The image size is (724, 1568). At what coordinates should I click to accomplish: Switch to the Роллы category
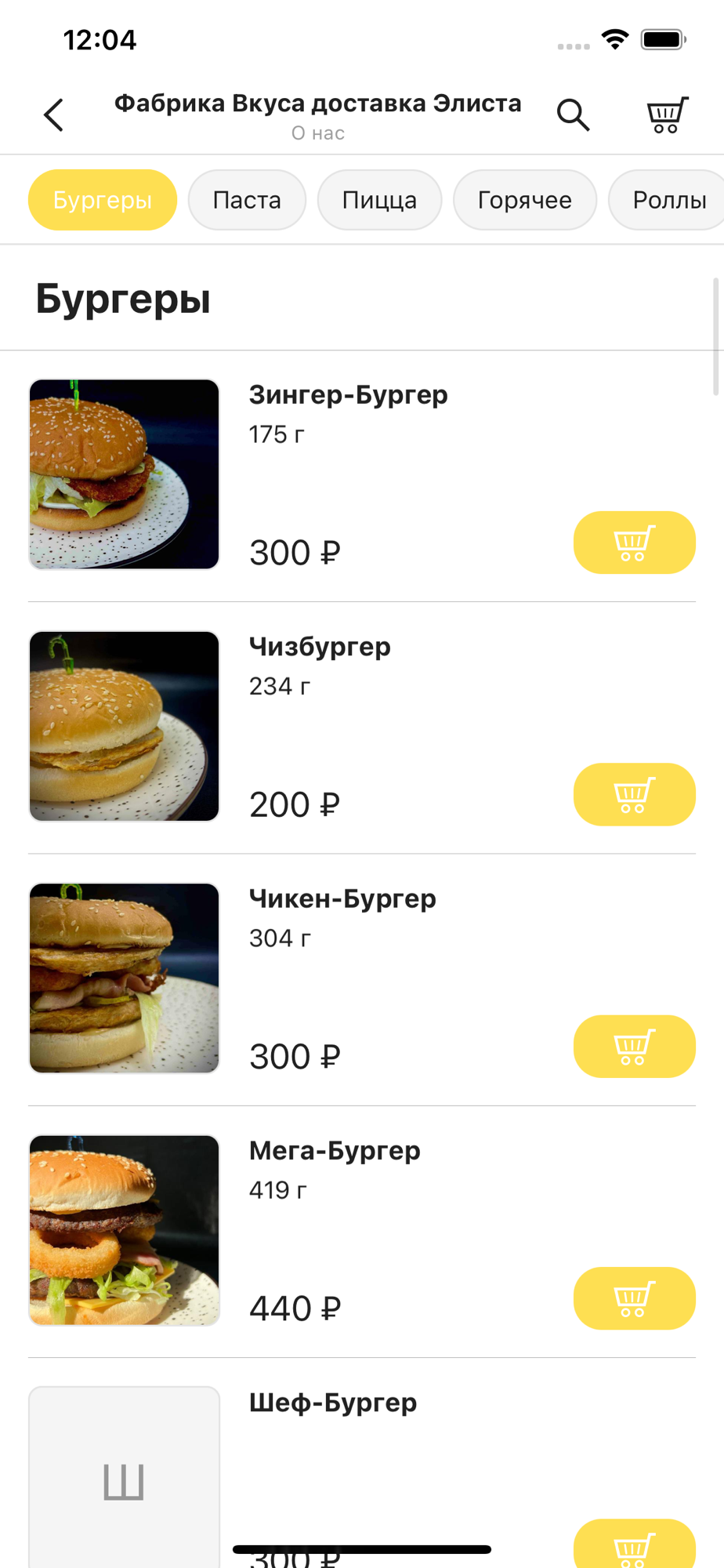tap(668, 200)
